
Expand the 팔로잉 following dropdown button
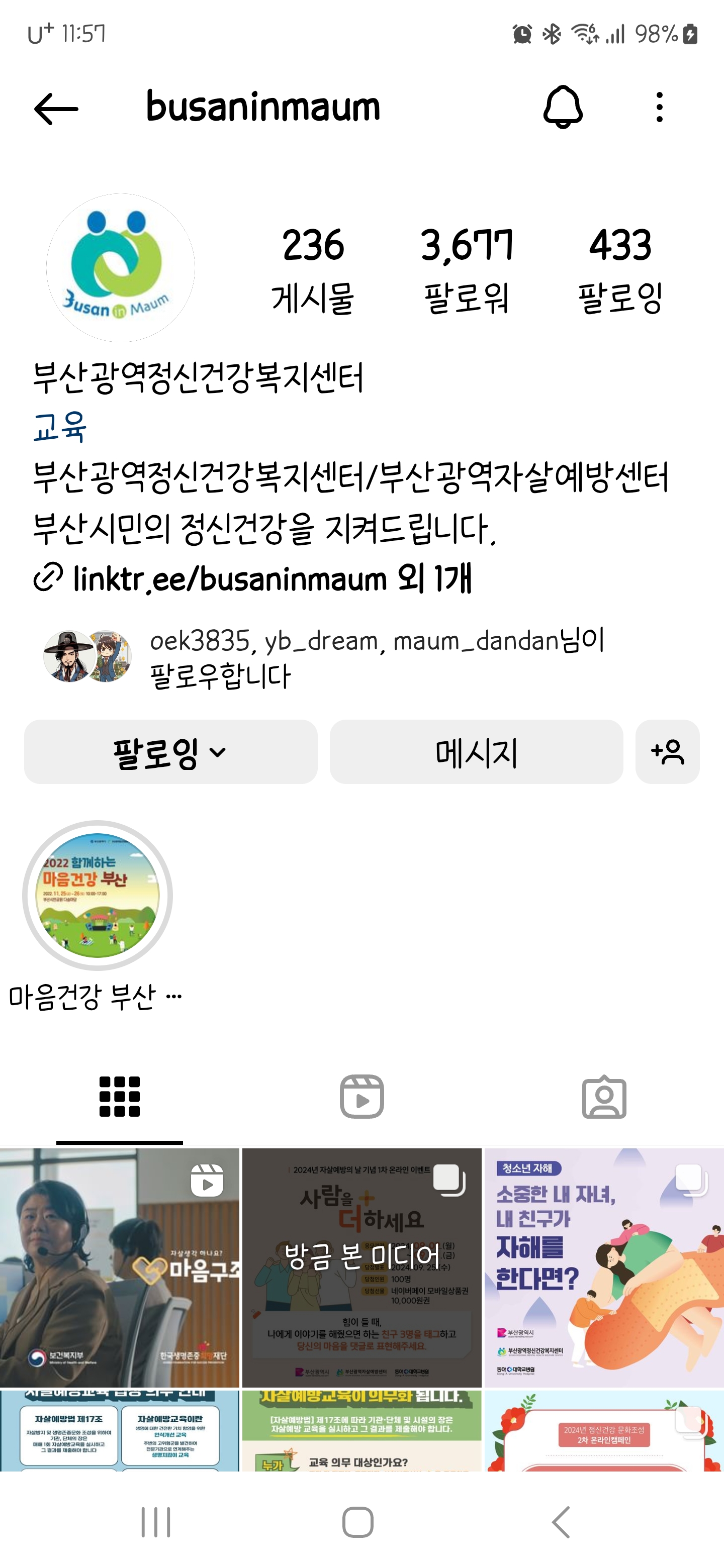coord(170,752)
